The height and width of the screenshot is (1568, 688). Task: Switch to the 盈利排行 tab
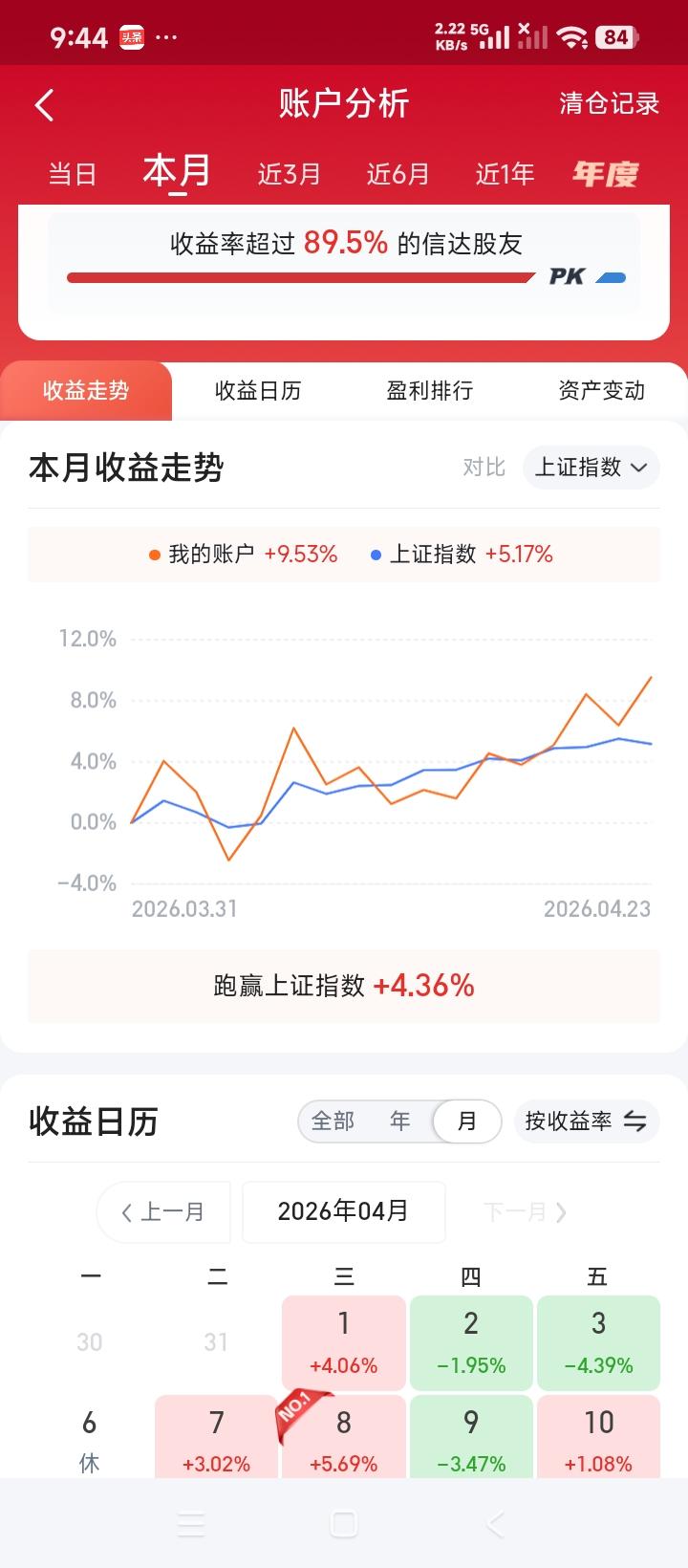[x=428, y=390]
